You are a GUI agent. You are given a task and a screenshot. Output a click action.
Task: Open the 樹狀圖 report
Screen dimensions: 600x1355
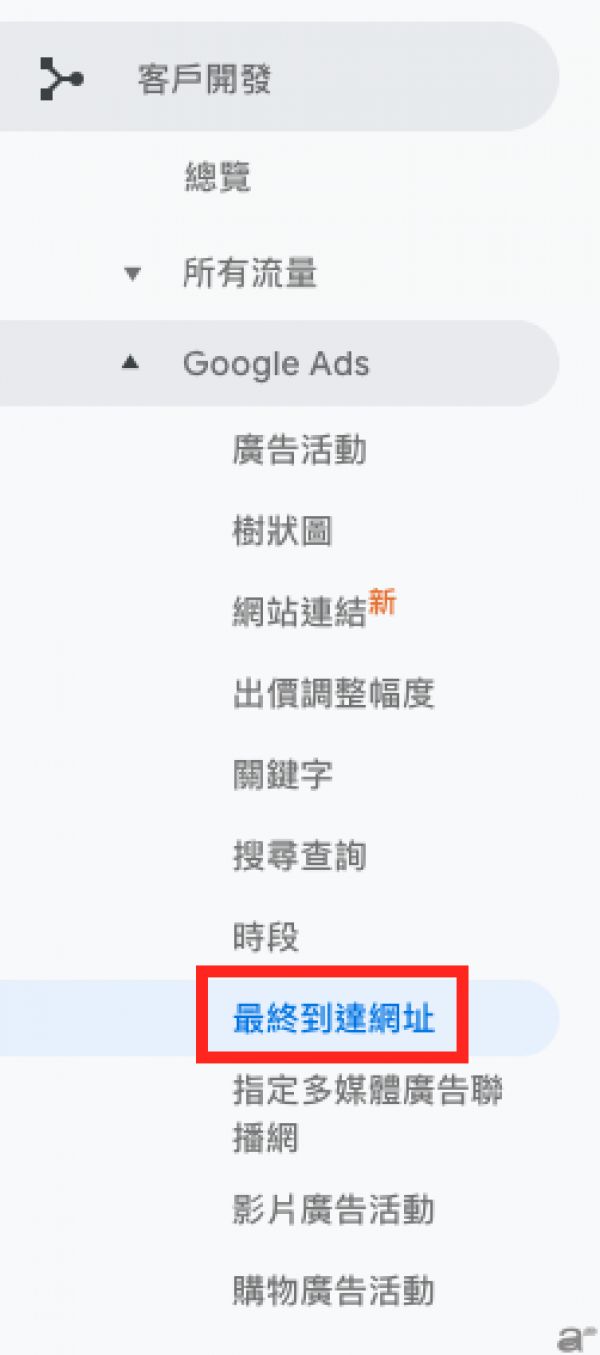coord(282,531)
